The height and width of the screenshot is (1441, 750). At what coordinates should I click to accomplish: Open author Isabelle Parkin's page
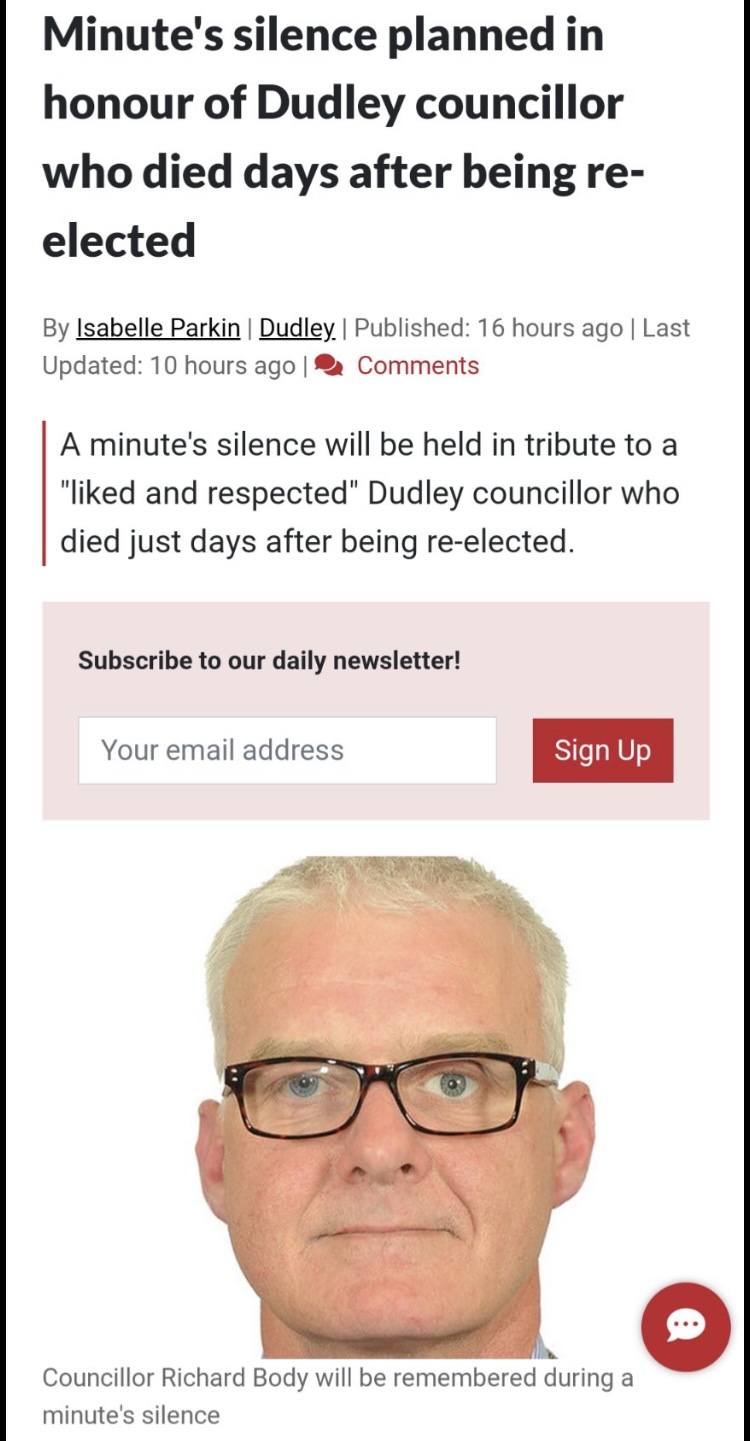click(x=158, y=328)
